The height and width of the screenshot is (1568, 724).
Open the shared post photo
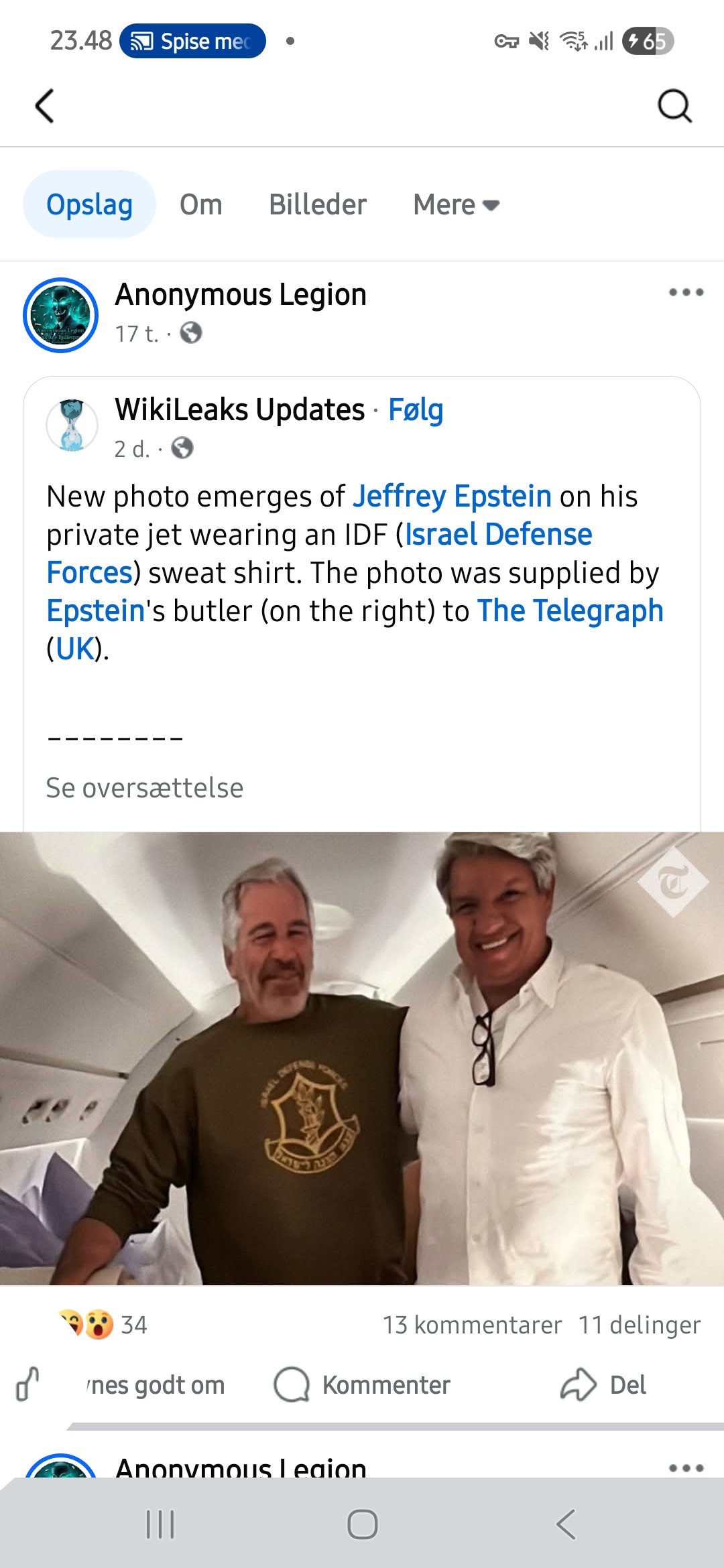pyautogui.click(x=362, y=1059)
